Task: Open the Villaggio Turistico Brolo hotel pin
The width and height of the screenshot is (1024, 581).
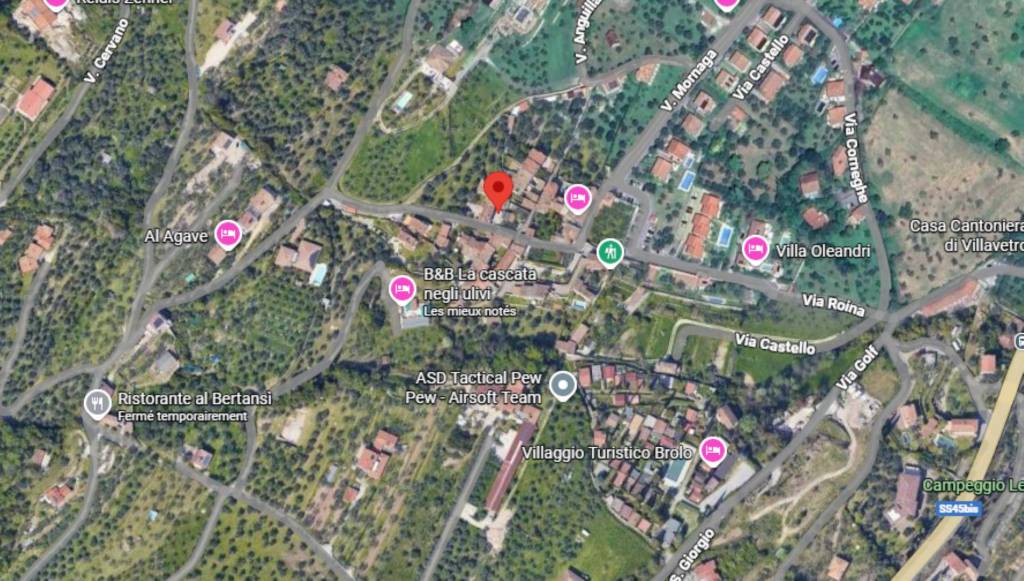Action: (712, 451)
